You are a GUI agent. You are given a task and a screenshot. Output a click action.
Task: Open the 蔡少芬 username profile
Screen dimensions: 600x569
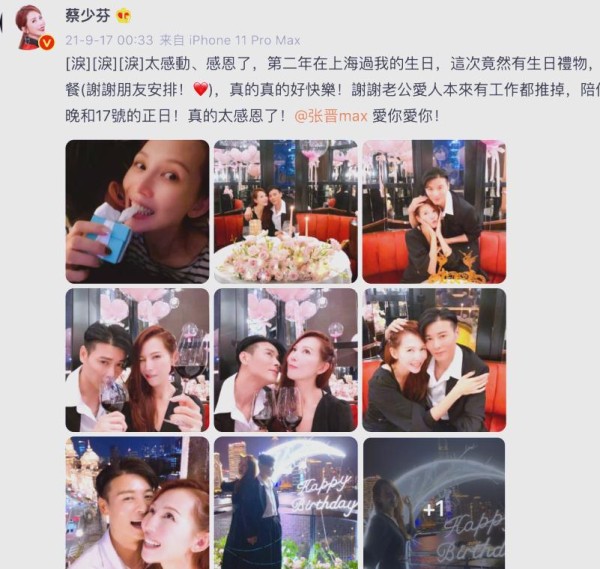tap(89, 15)
